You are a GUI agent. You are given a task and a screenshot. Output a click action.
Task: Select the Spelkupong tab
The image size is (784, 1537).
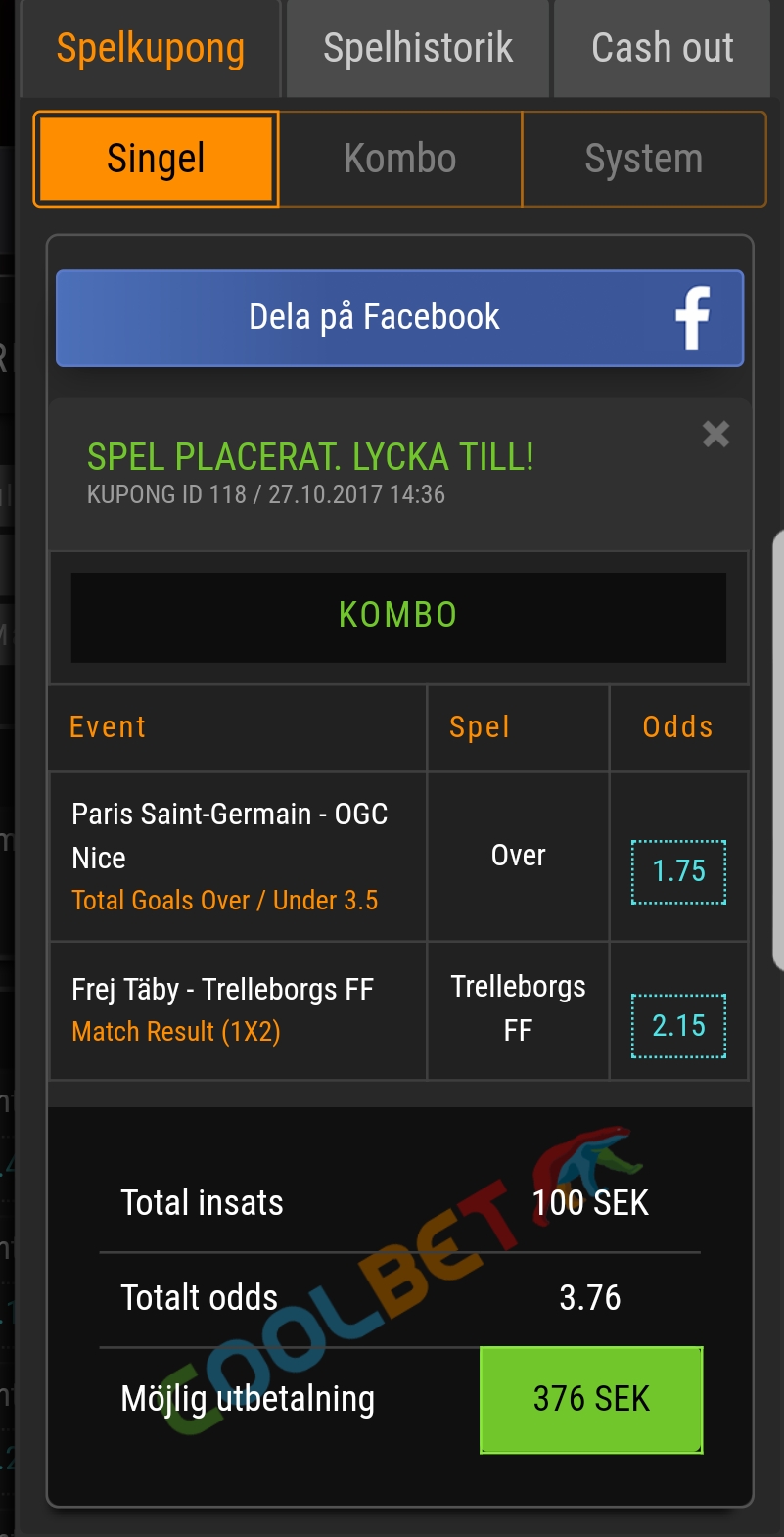(151, 48)
